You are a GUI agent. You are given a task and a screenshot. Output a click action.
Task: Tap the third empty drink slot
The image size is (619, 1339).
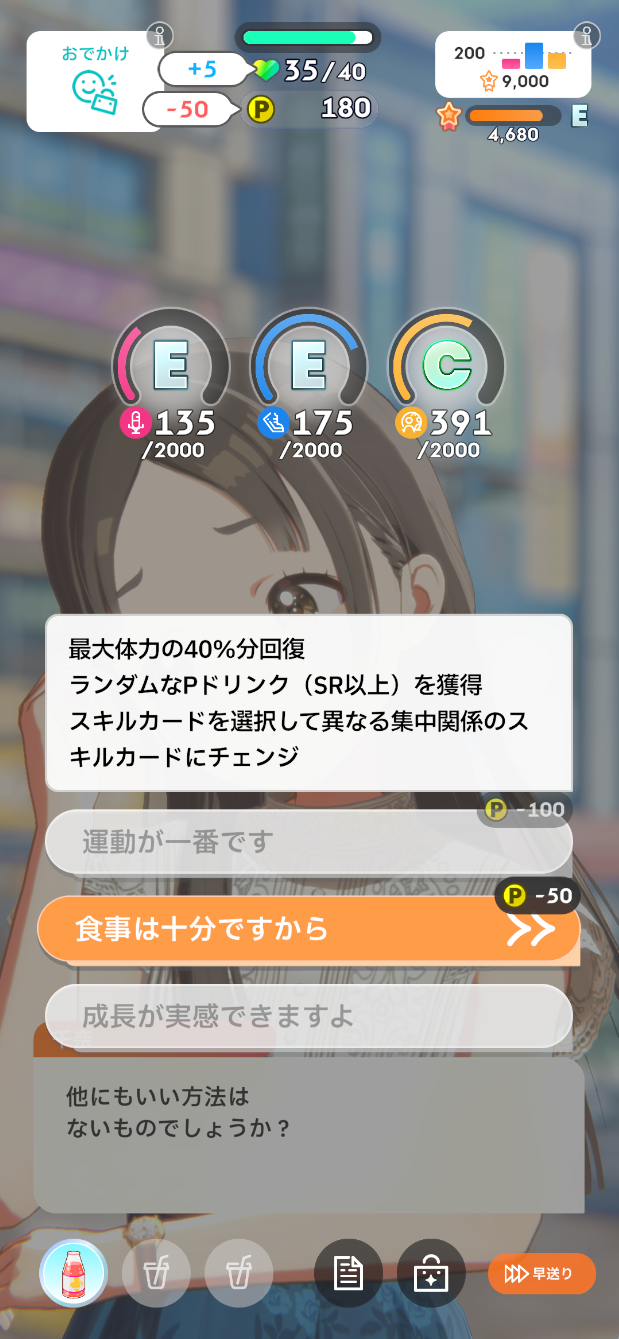coord(239,1274)
